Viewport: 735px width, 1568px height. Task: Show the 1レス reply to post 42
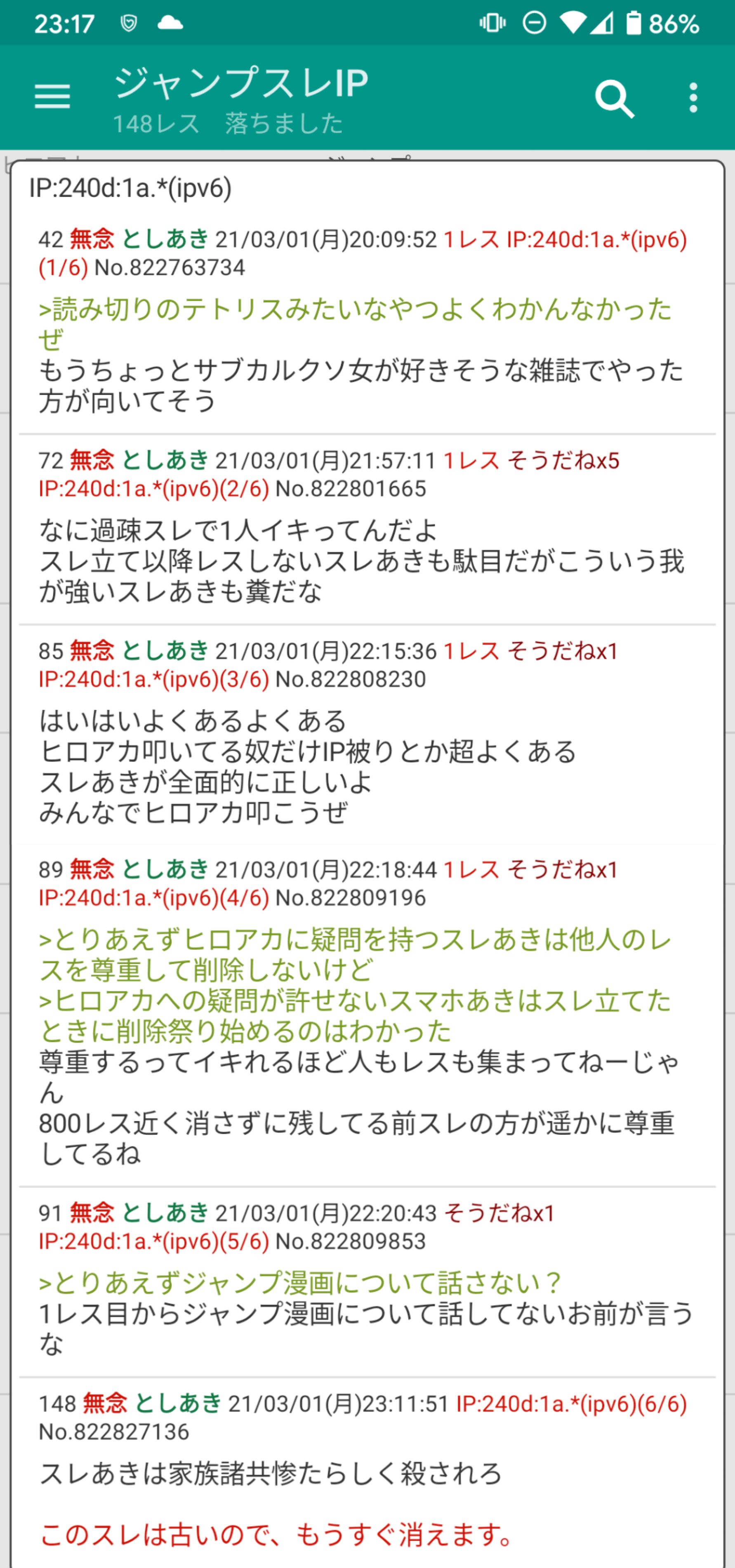pos(471,240)
